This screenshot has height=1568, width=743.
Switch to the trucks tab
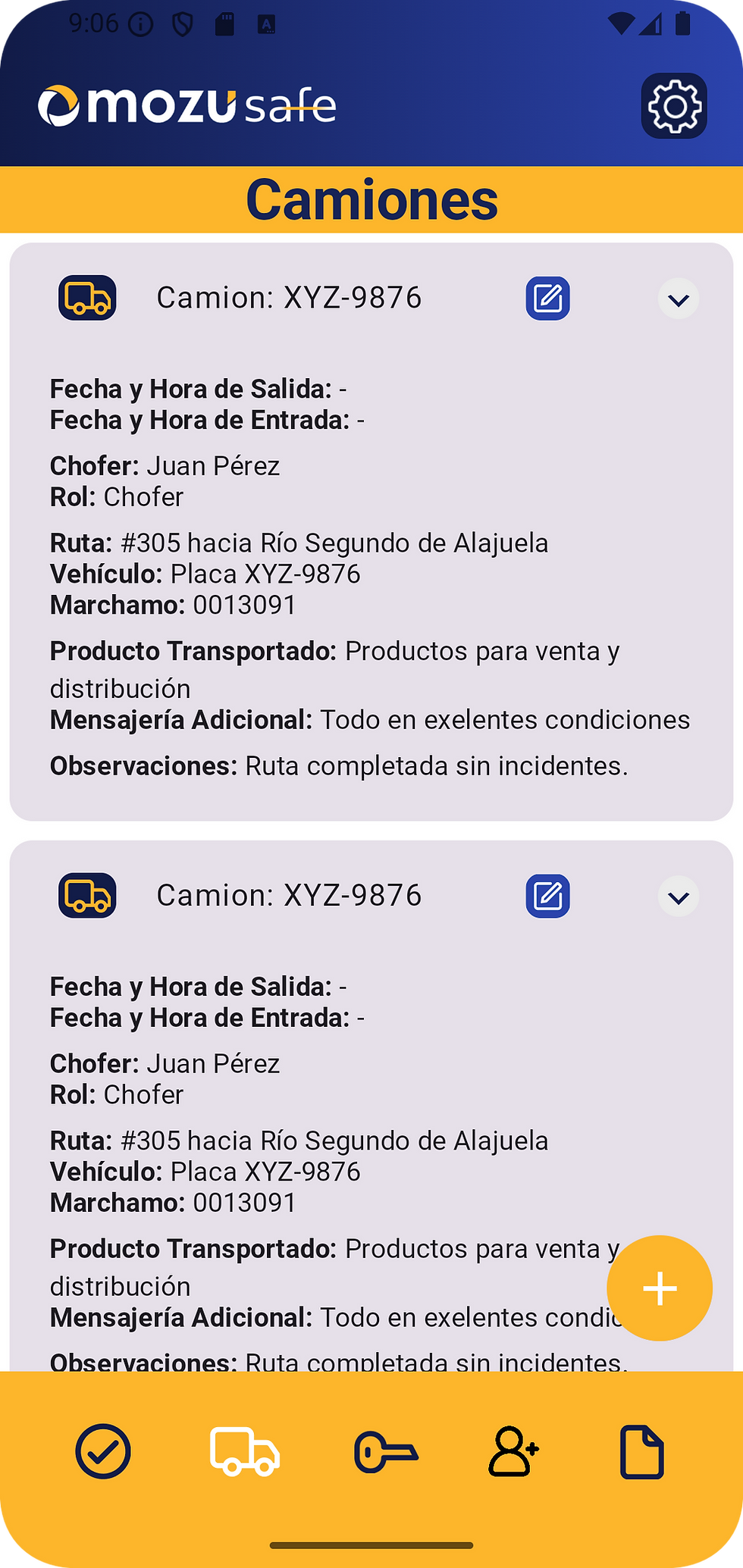click(244, 1451)
